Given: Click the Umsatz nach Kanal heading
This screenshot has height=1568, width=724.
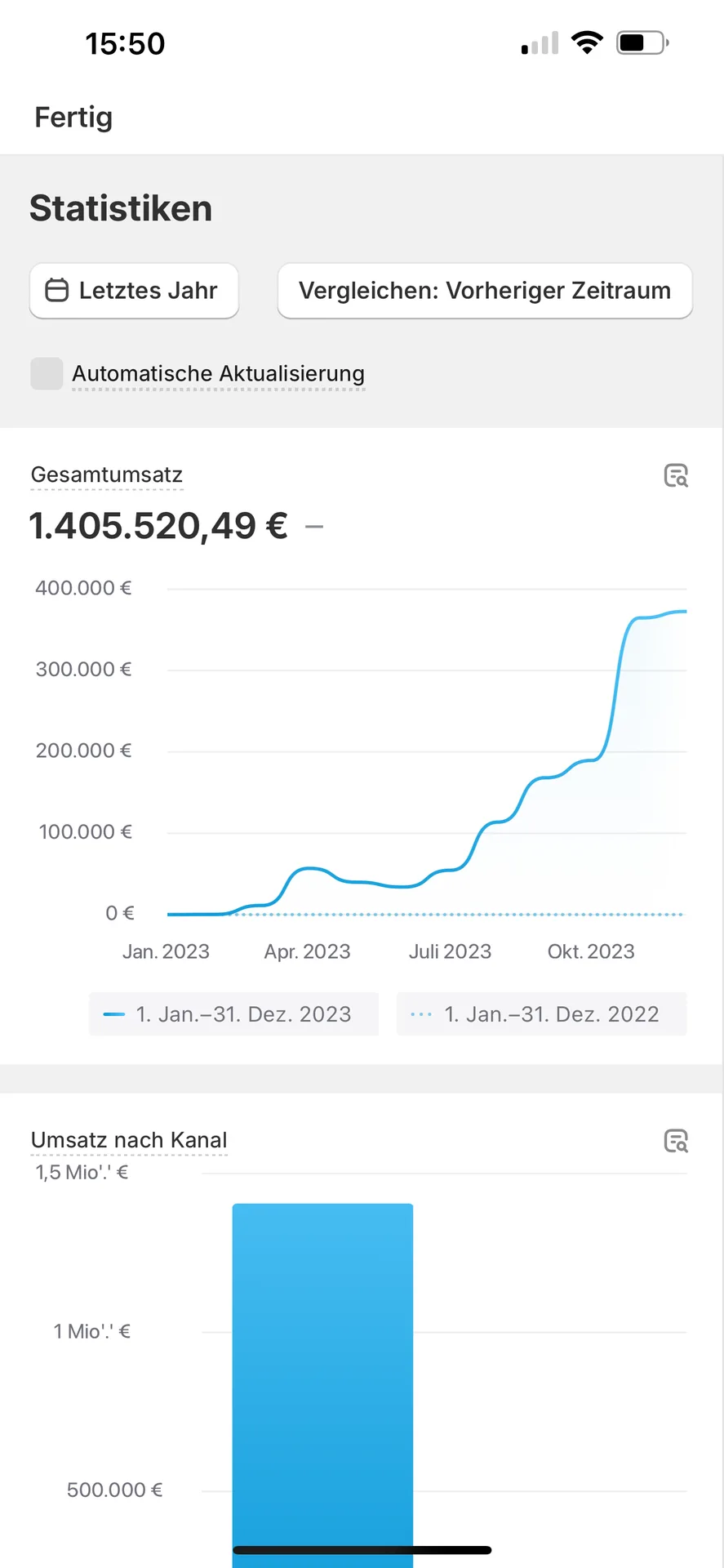Looking at the screenshot, I should click(x=128, y=1139).
